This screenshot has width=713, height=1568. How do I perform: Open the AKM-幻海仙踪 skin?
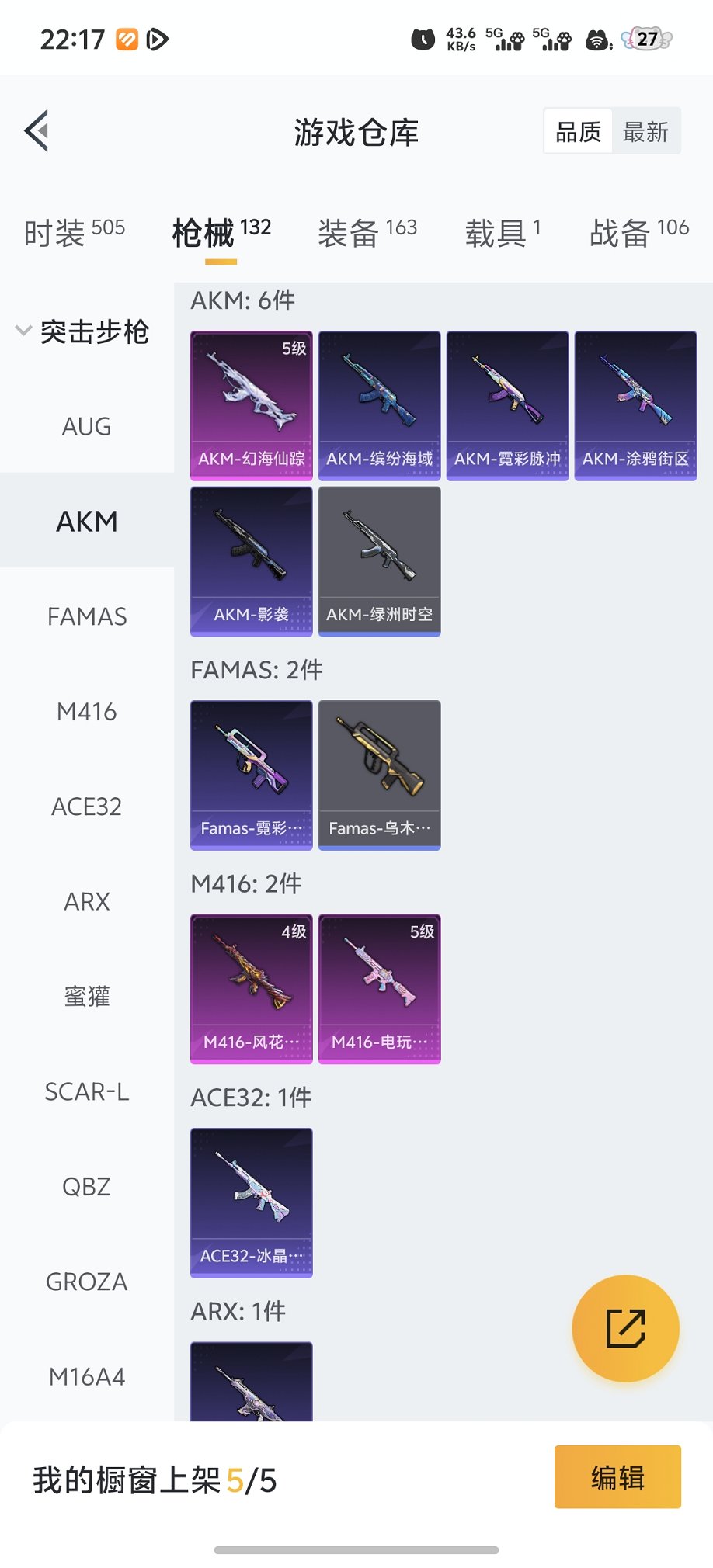point(251,405)
